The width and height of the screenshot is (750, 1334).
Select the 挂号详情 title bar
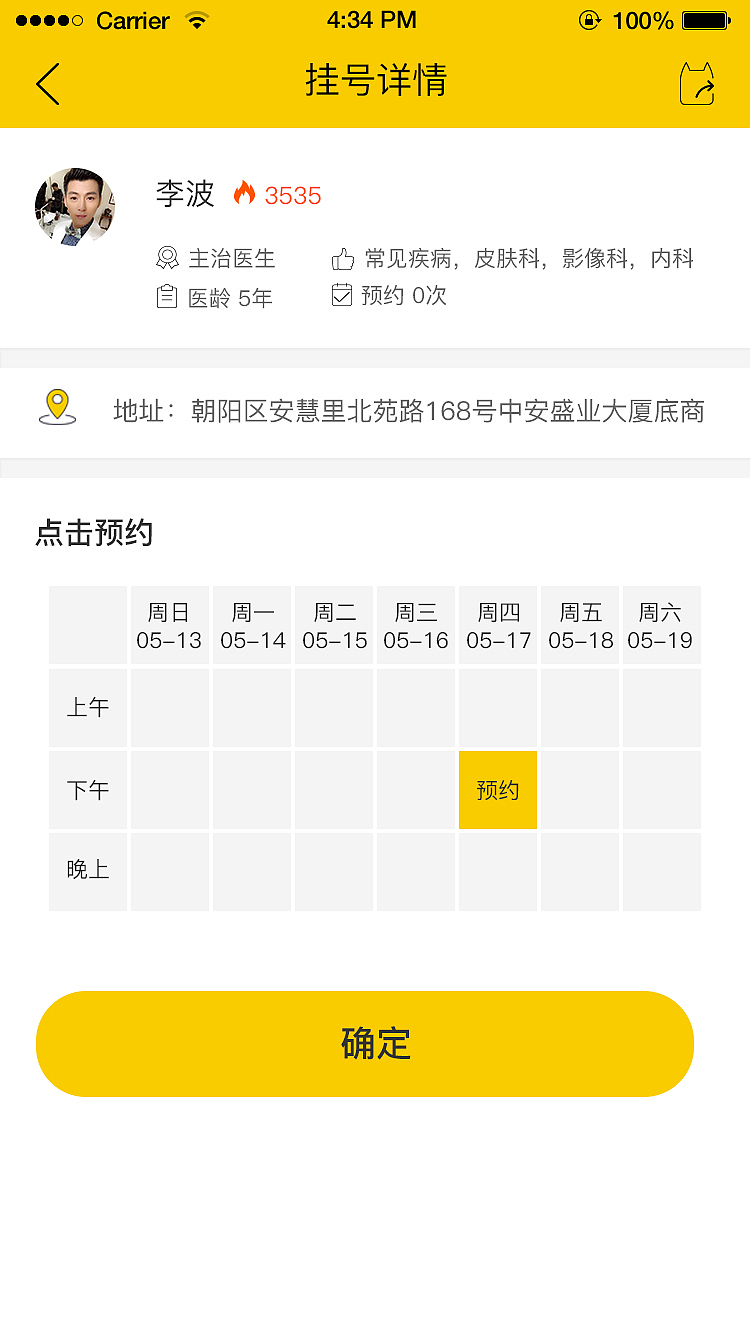click(x=374, y=84)
